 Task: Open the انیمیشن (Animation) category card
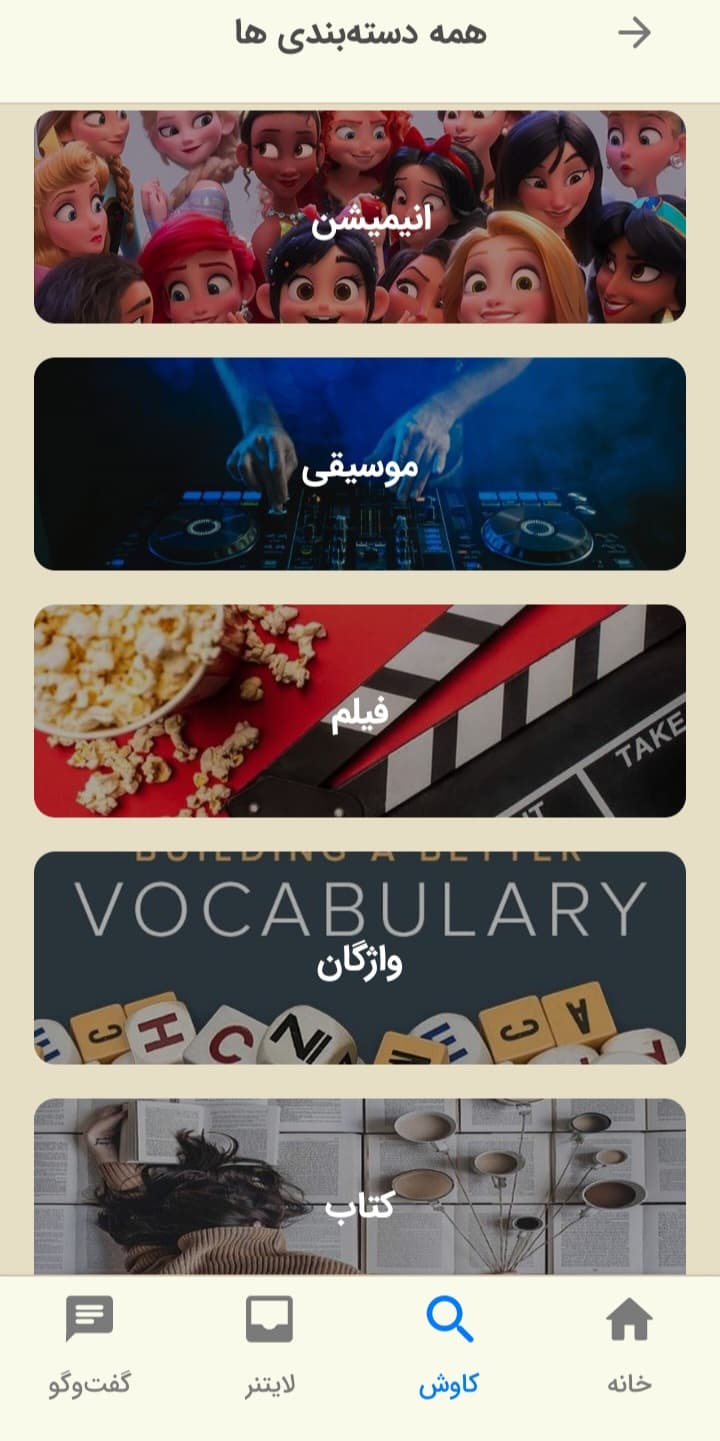360,217
